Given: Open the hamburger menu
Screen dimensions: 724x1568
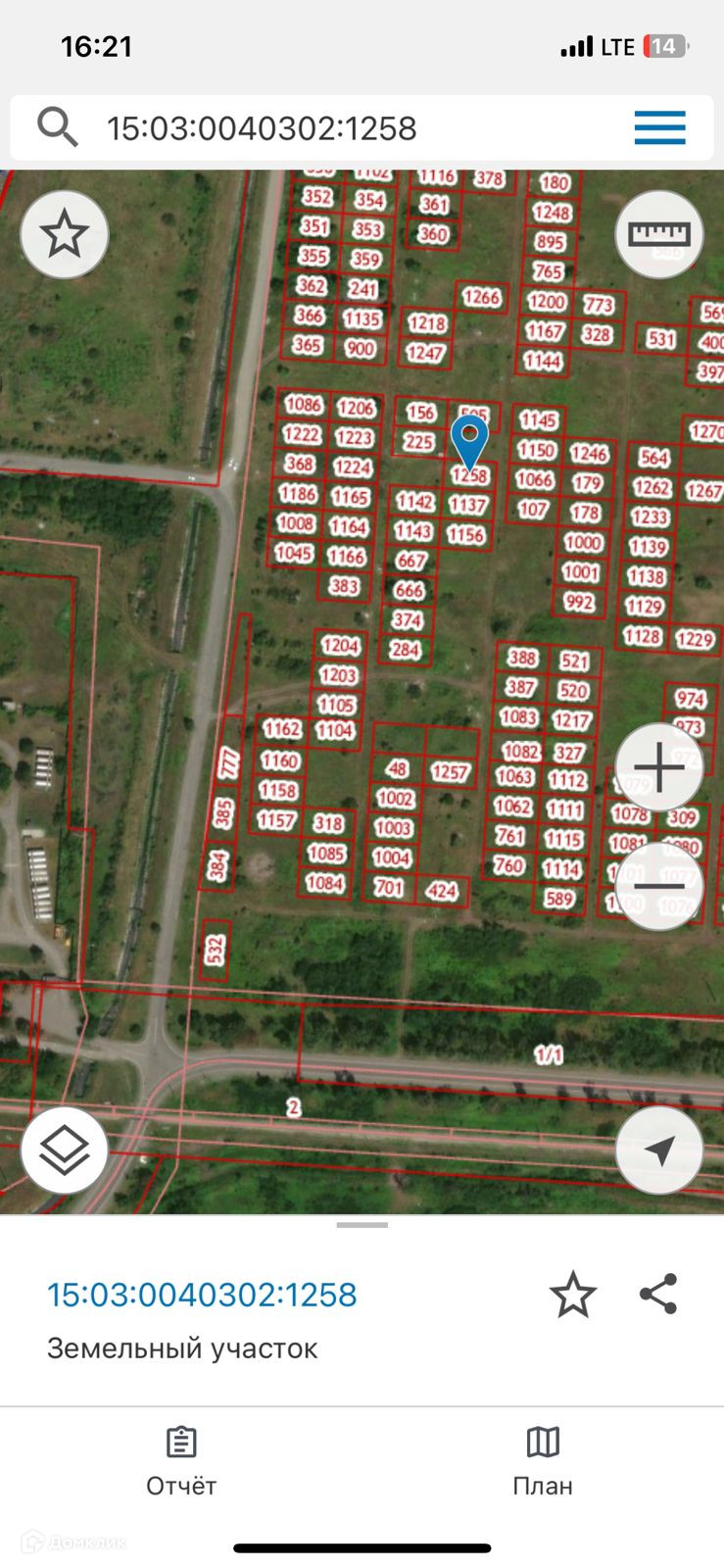Looking at the screenshot, I should (x=659, y=128).
